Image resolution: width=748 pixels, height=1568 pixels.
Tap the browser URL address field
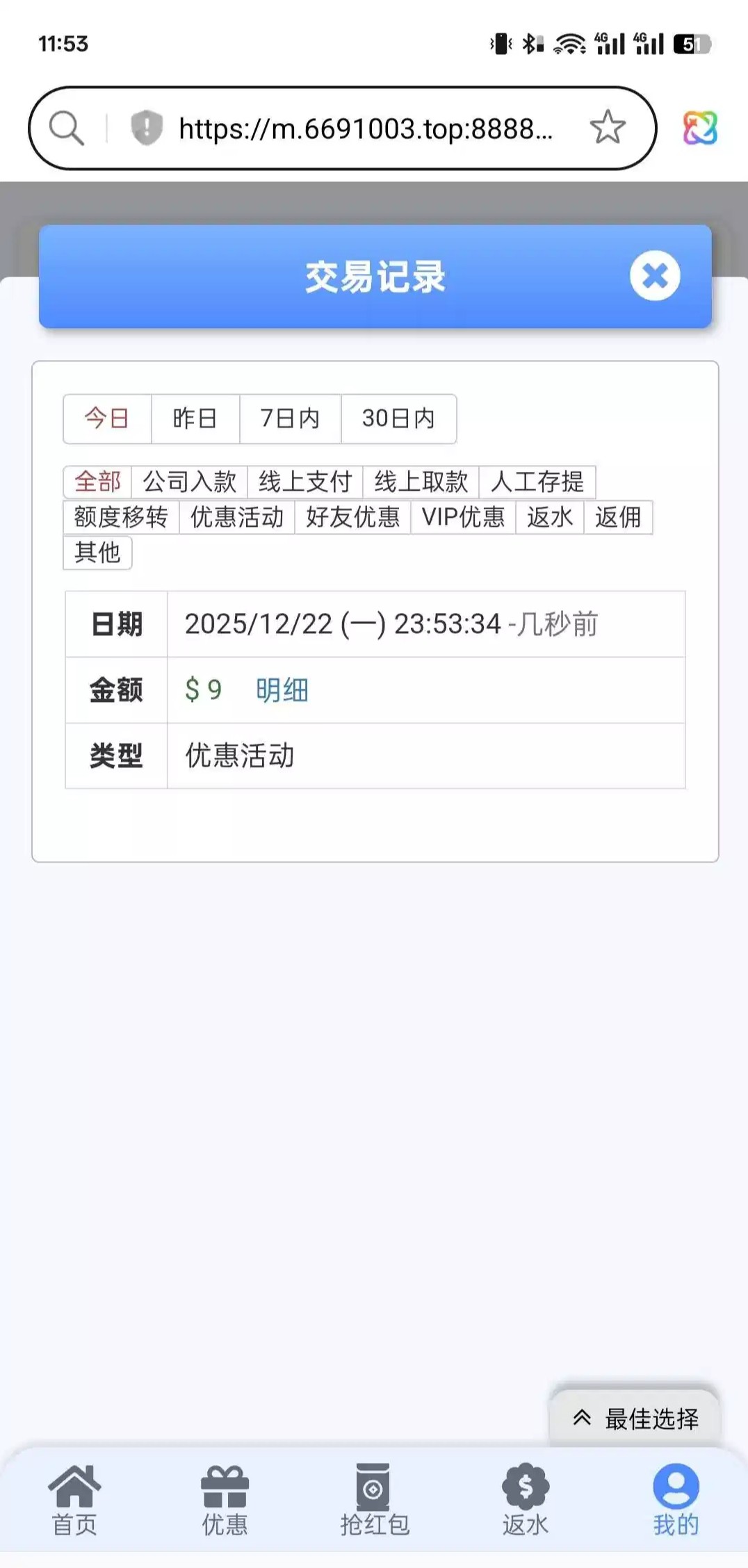pos(365,129)
